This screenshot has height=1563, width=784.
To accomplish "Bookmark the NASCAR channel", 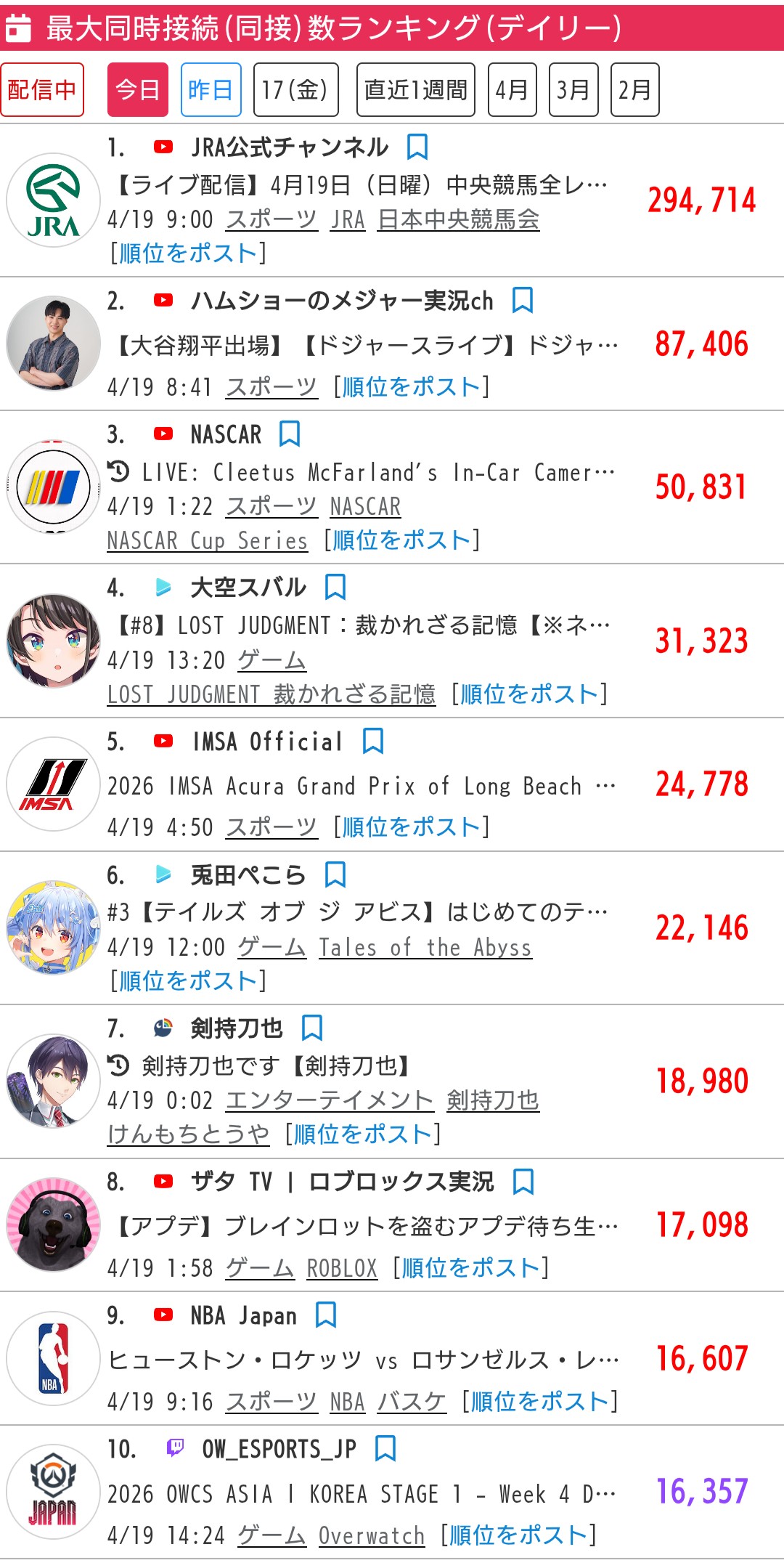I will point(290,434).
